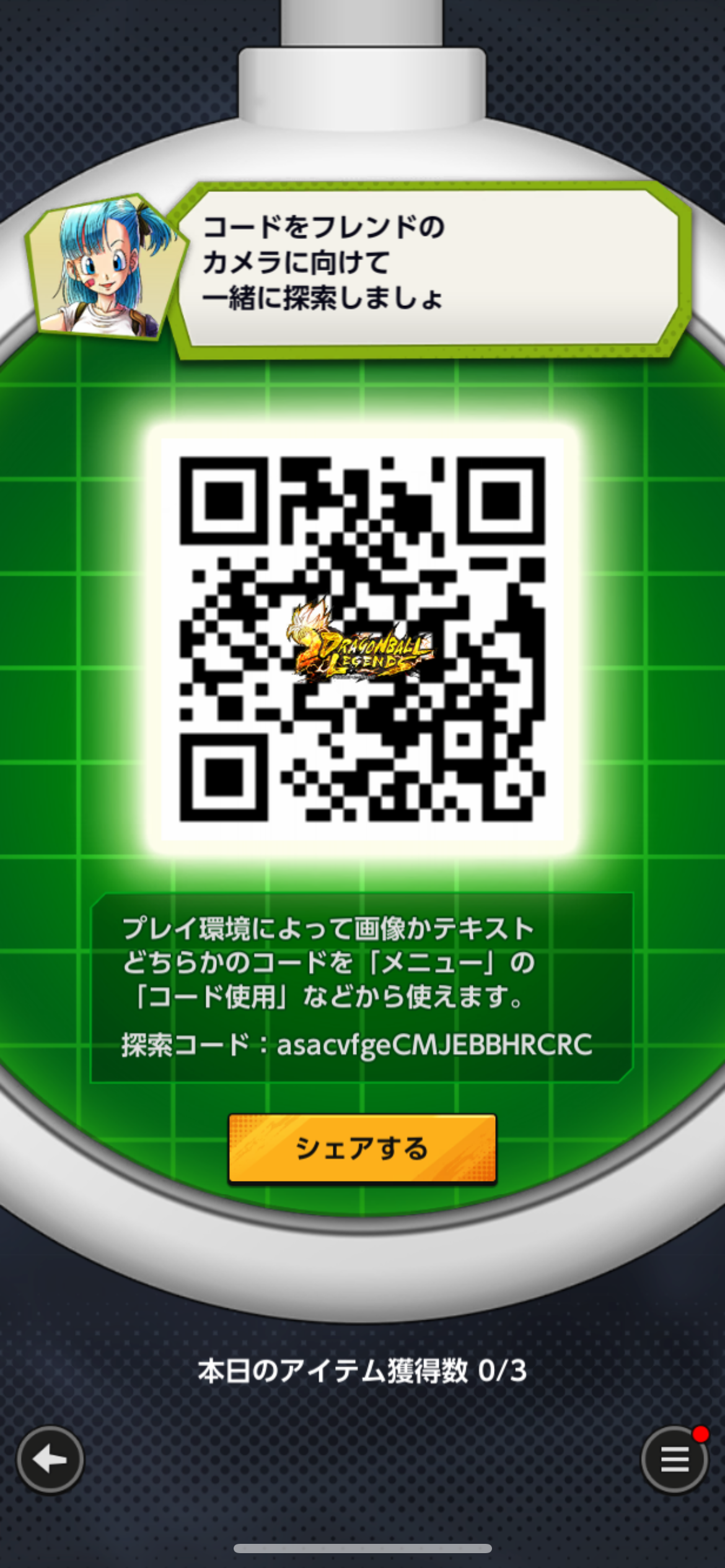The width and height of the screenshot is (725, 1568).
Task: Tap the シェアする share button
Action: (362, 1149)
